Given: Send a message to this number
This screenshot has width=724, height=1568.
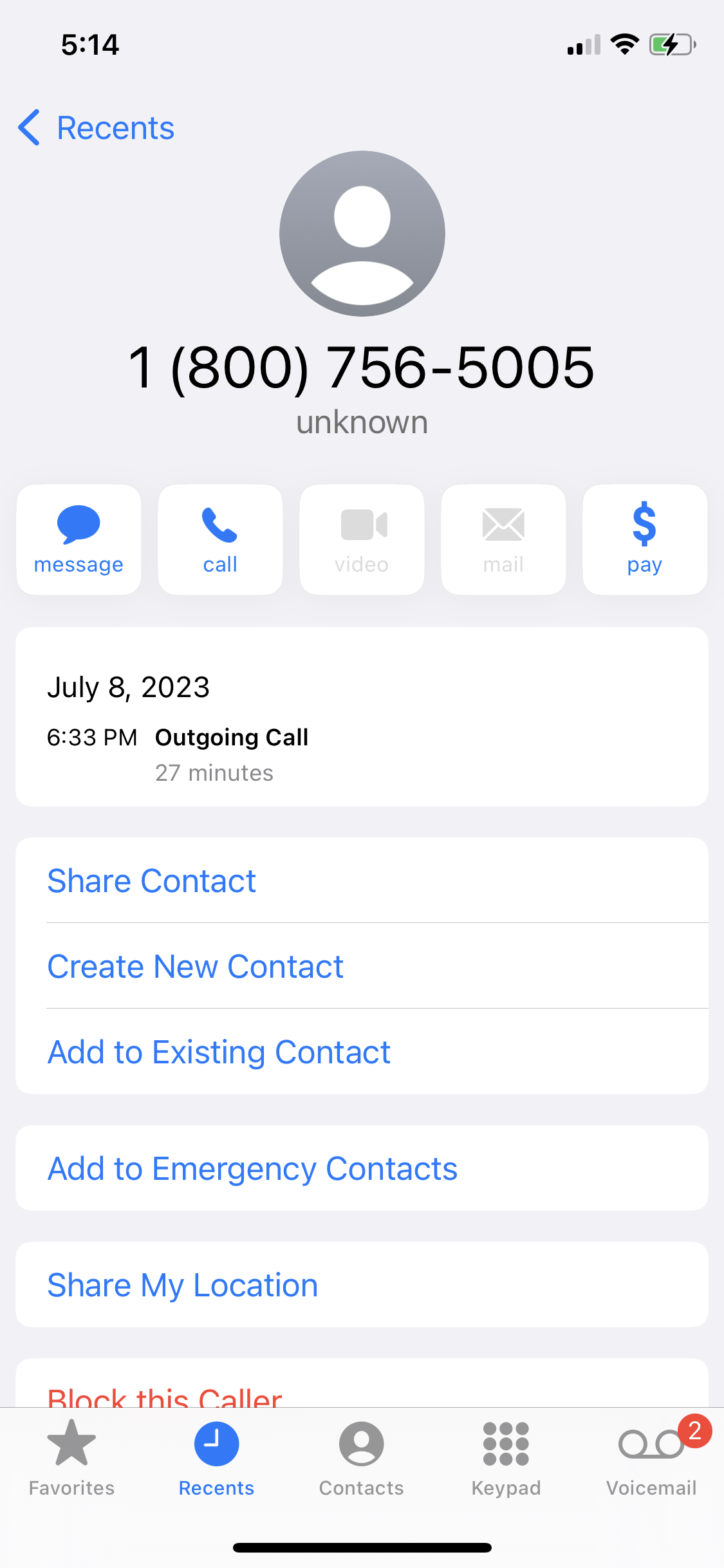Looking at the screenshot, I should (79, 539).
